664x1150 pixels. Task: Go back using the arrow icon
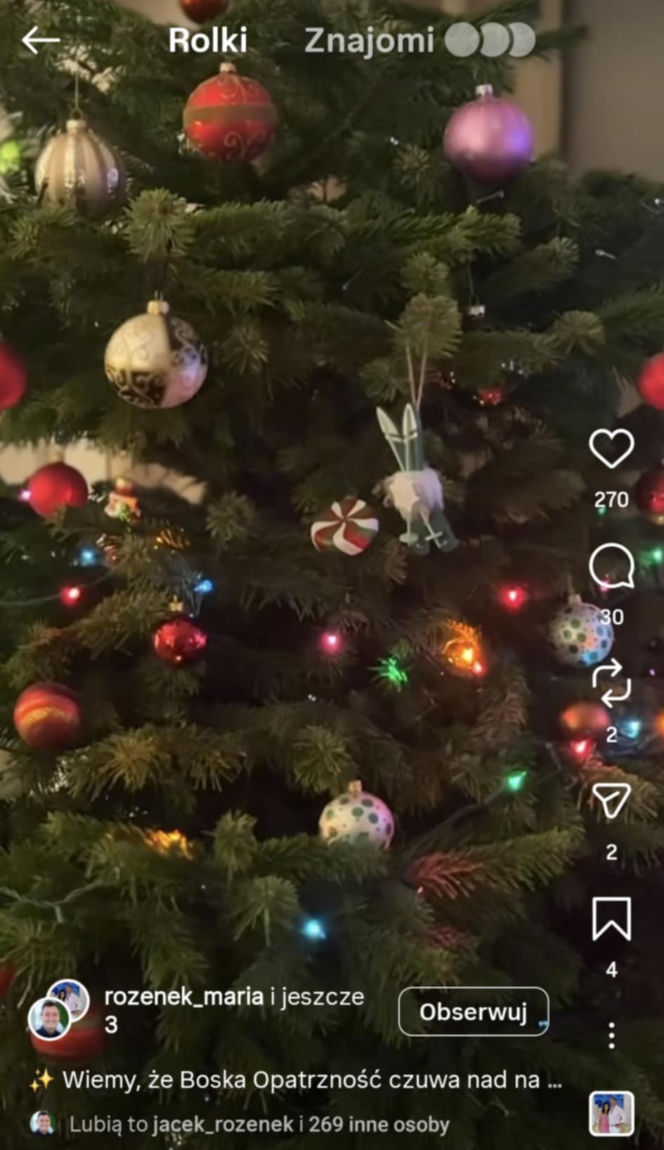(40, 40)
